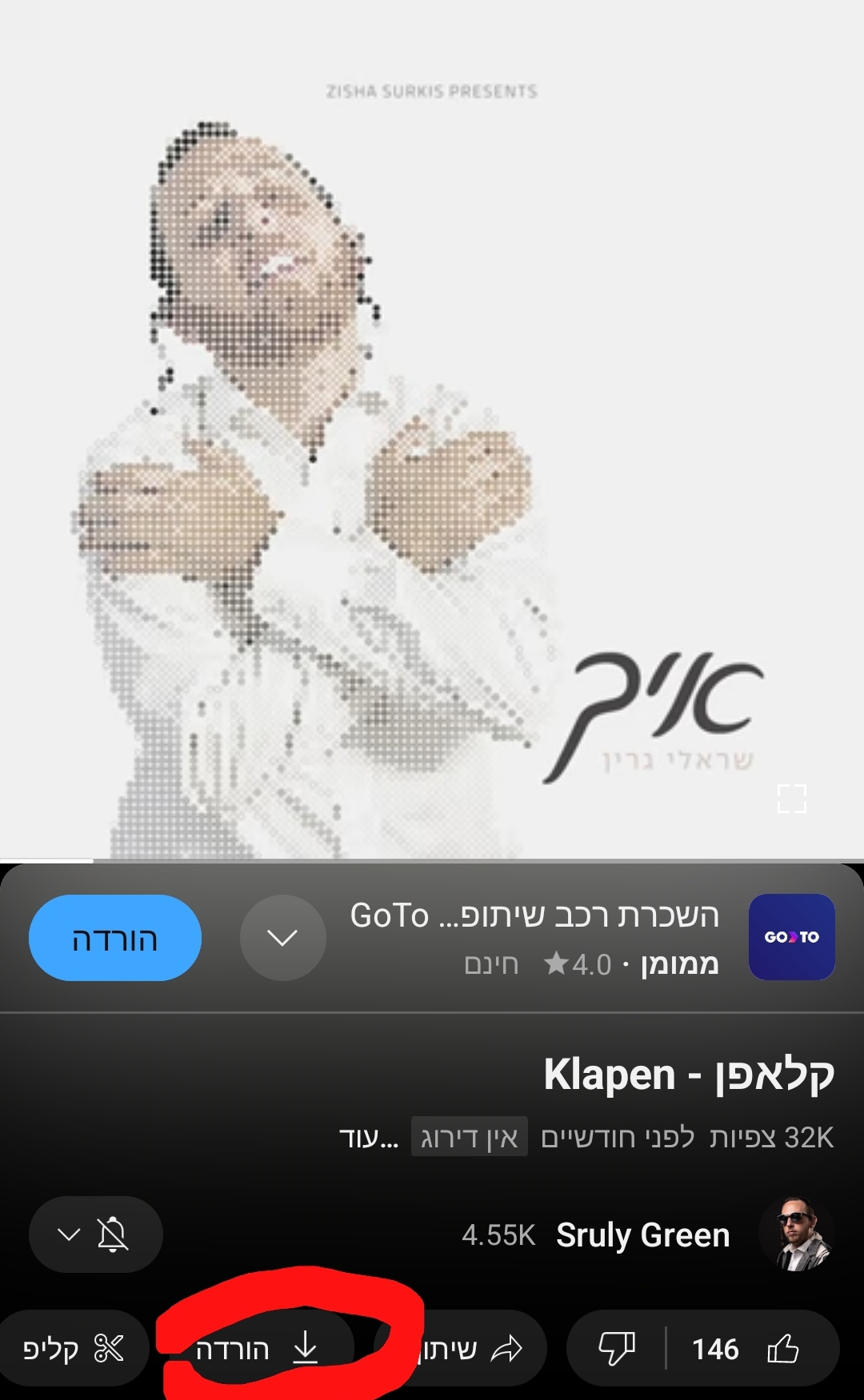Image resolution: width=864 pixels, height=1400 pixels.
Task: Dislike this video
Action: 617,1349
